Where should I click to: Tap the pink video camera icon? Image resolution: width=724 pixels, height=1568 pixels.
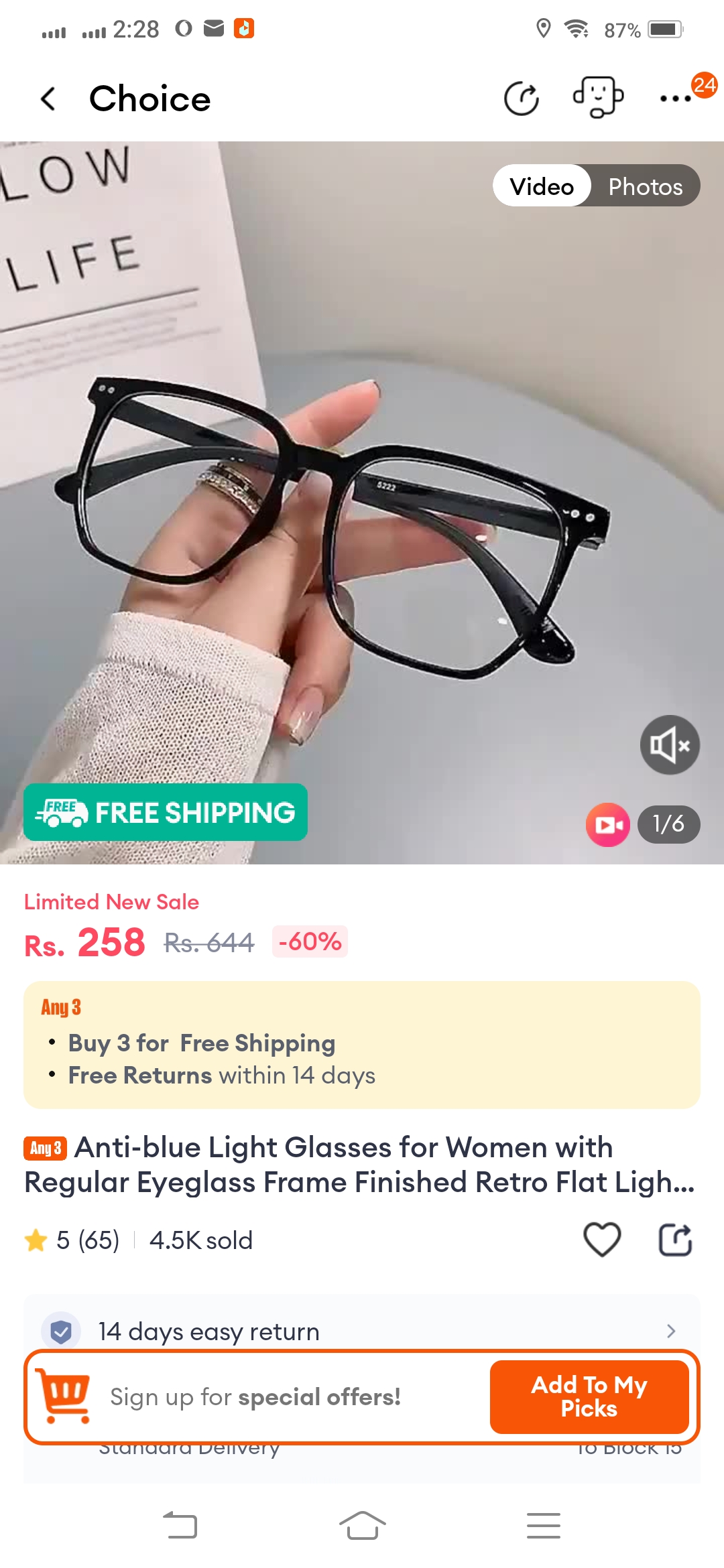pyautogui.click(x=607, y=824)
